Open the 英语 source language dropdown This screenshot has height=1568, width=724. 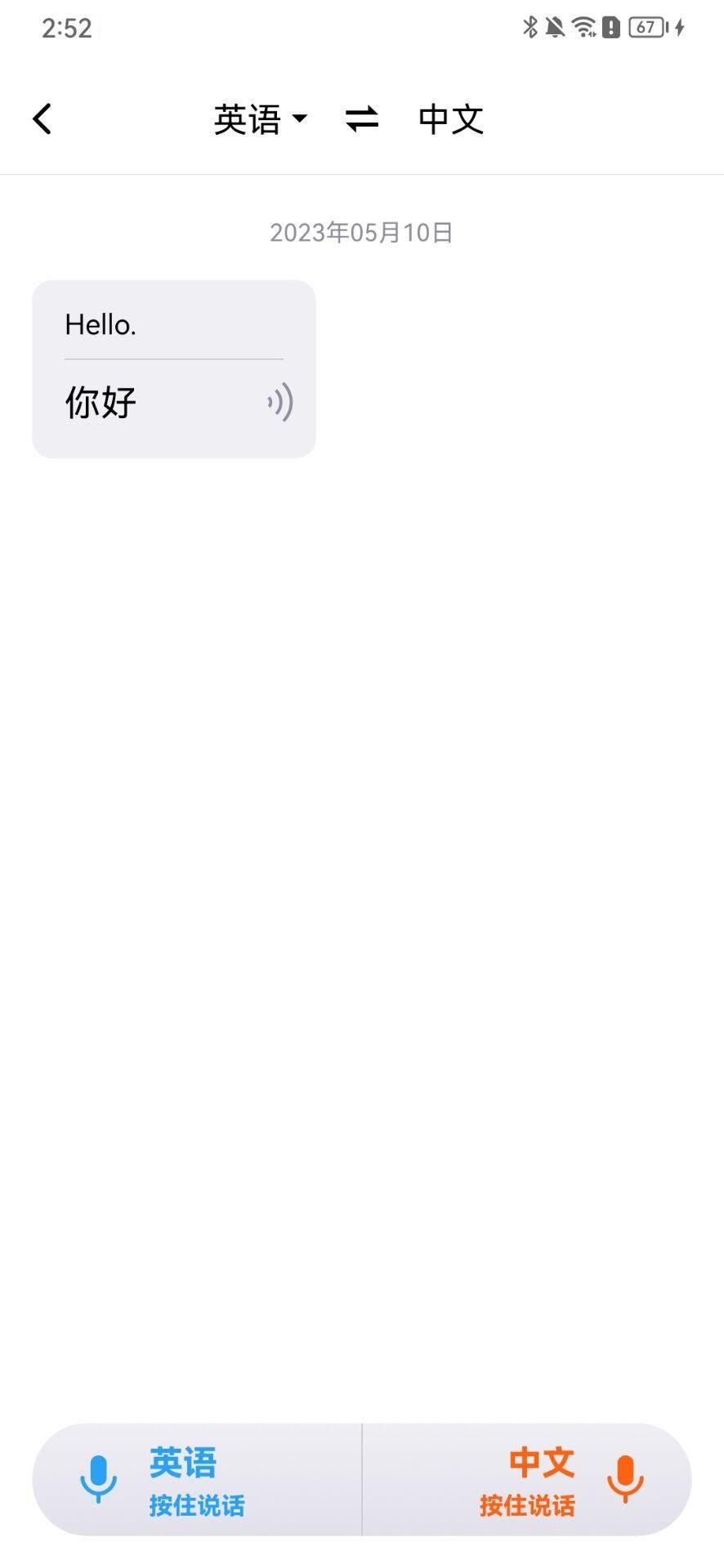(x=260, y=119)
